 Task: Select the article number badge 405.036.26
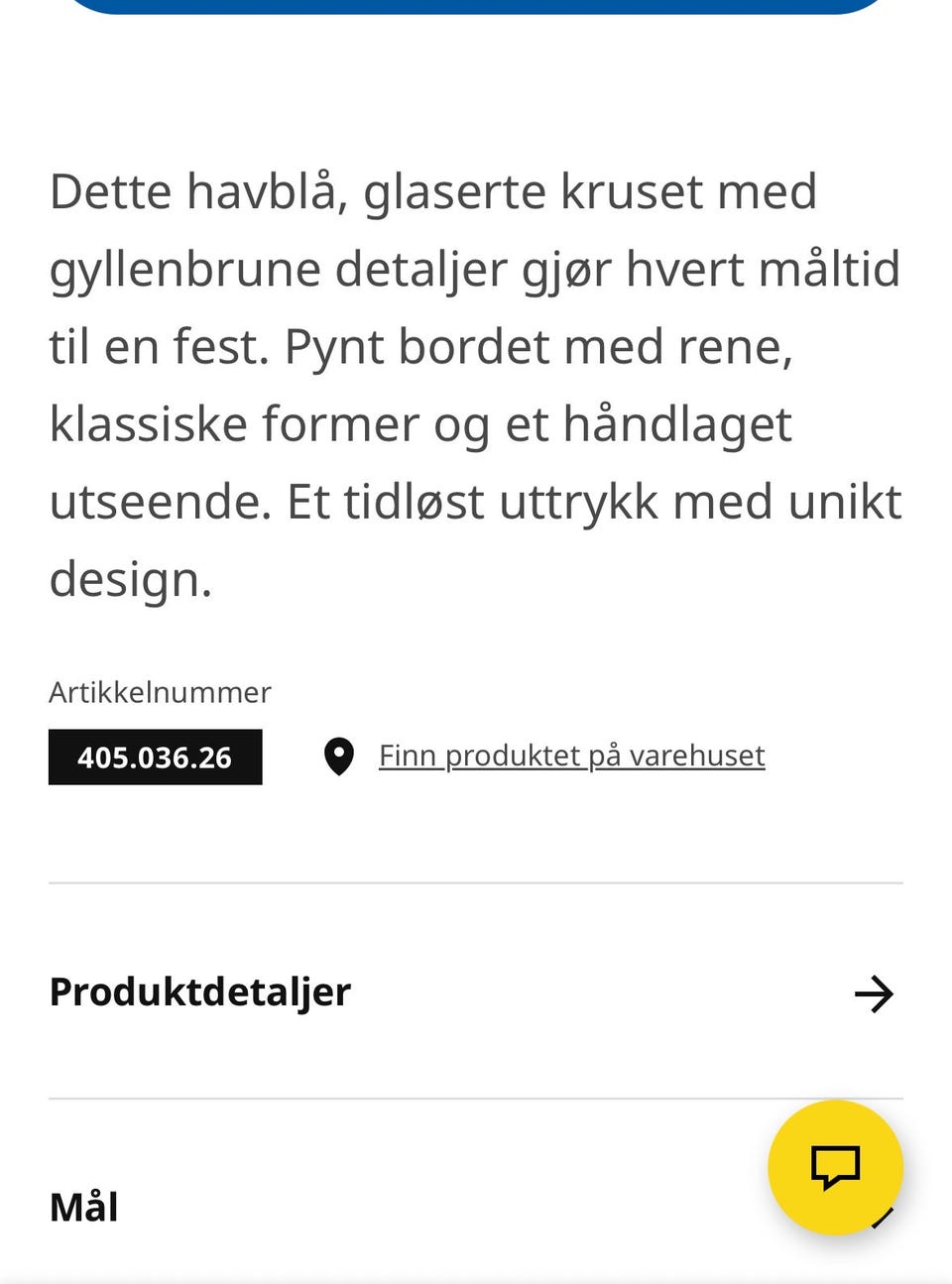point(155,757)
